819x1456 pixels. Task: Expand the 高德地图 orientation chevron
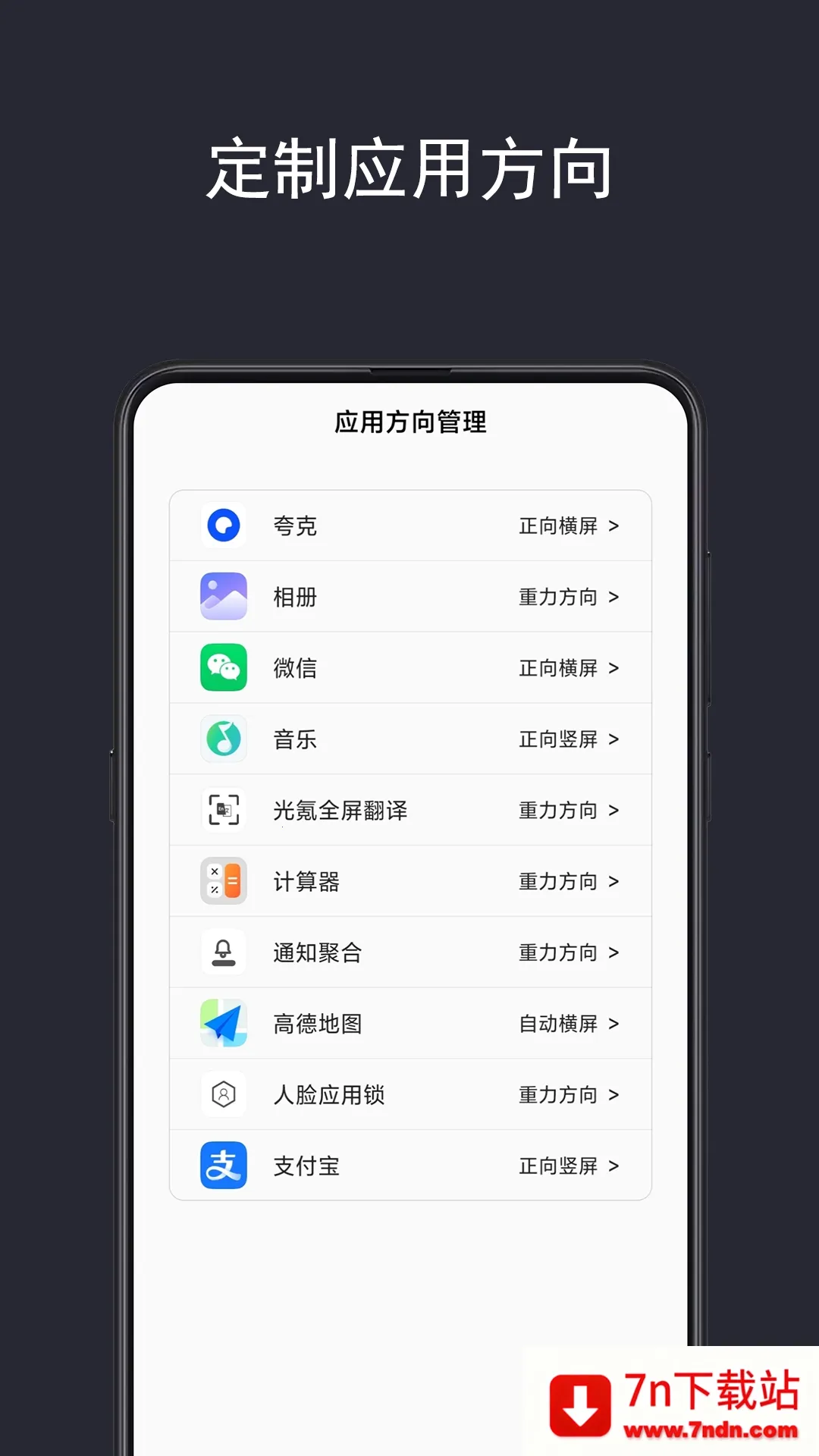[616, 1024]
